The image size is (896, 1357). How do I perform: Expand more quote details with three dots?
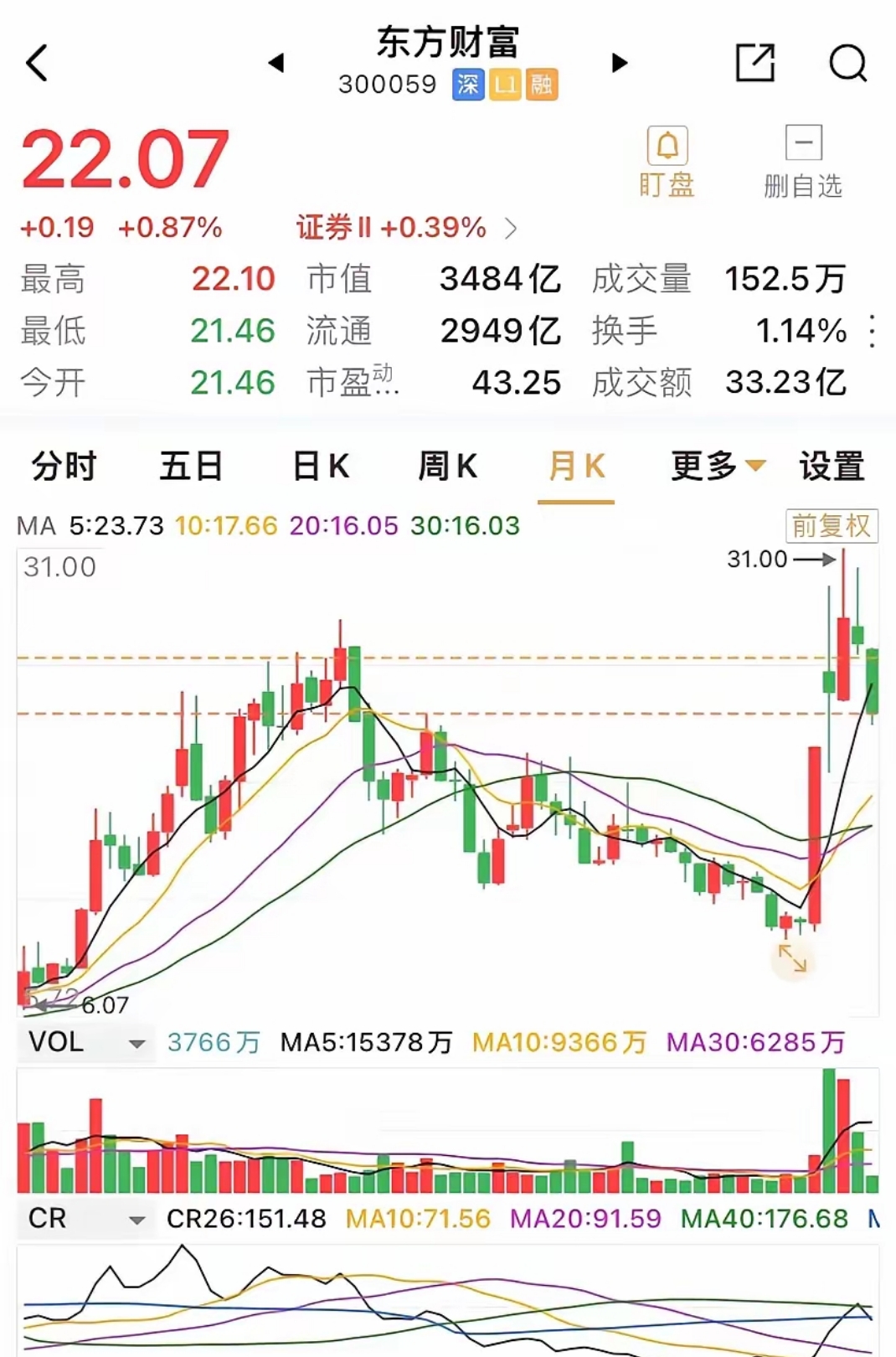pos(873,331)
